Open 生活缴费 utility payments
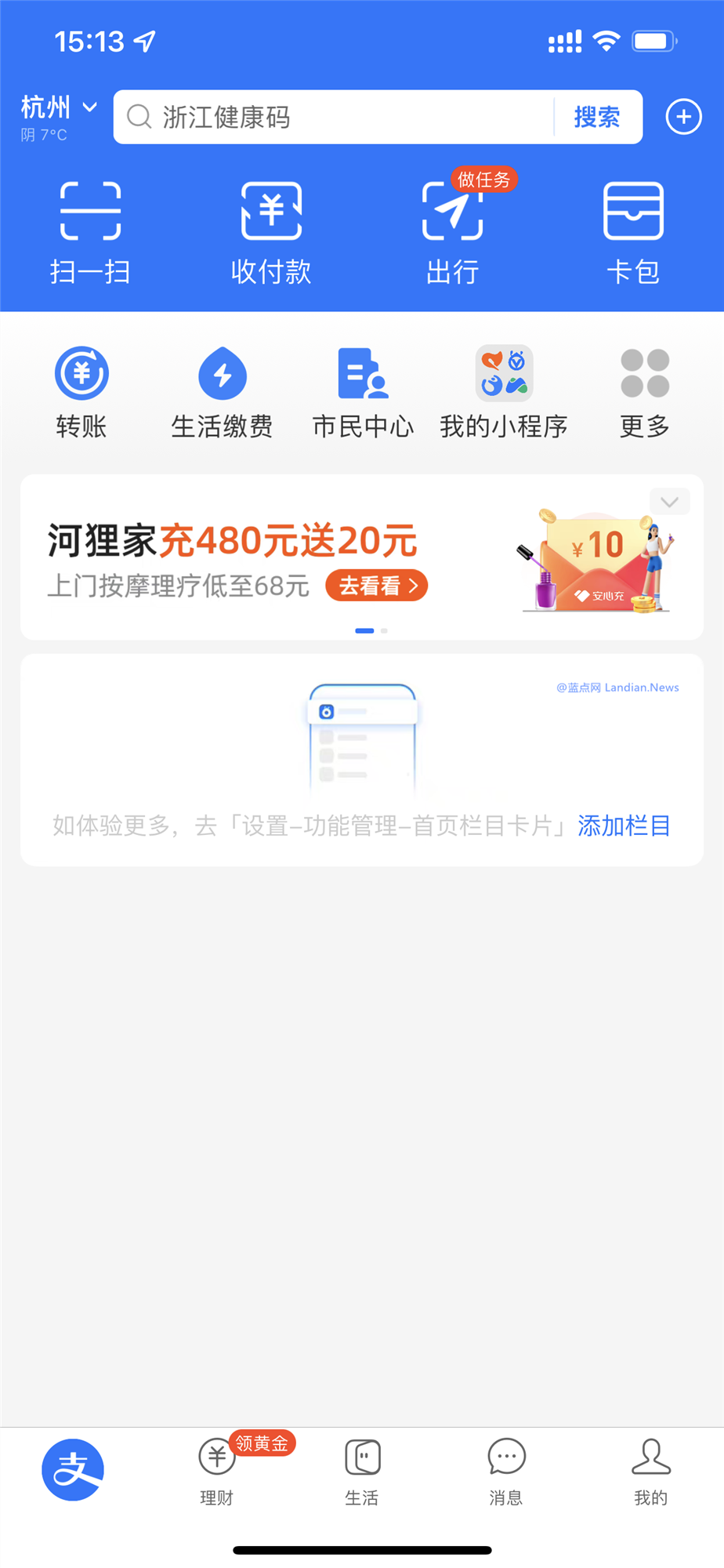This screenshot has width=724, height=1568. pyautogui.click(x=223, y=392)
